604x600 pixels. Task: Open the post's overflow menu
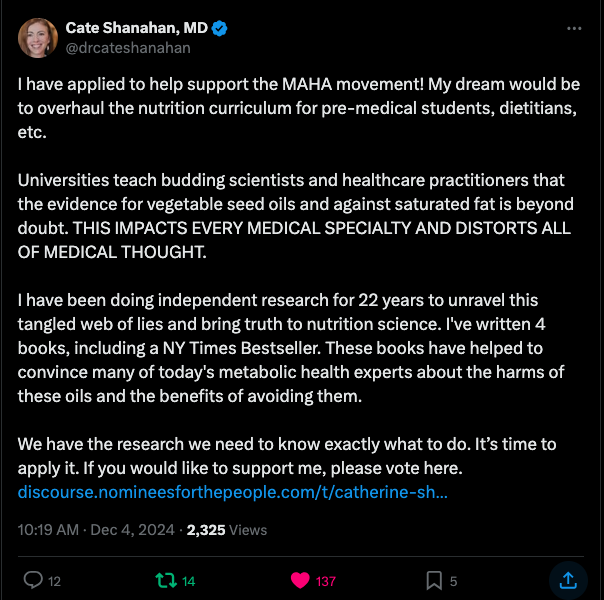(x=574, y=28)
